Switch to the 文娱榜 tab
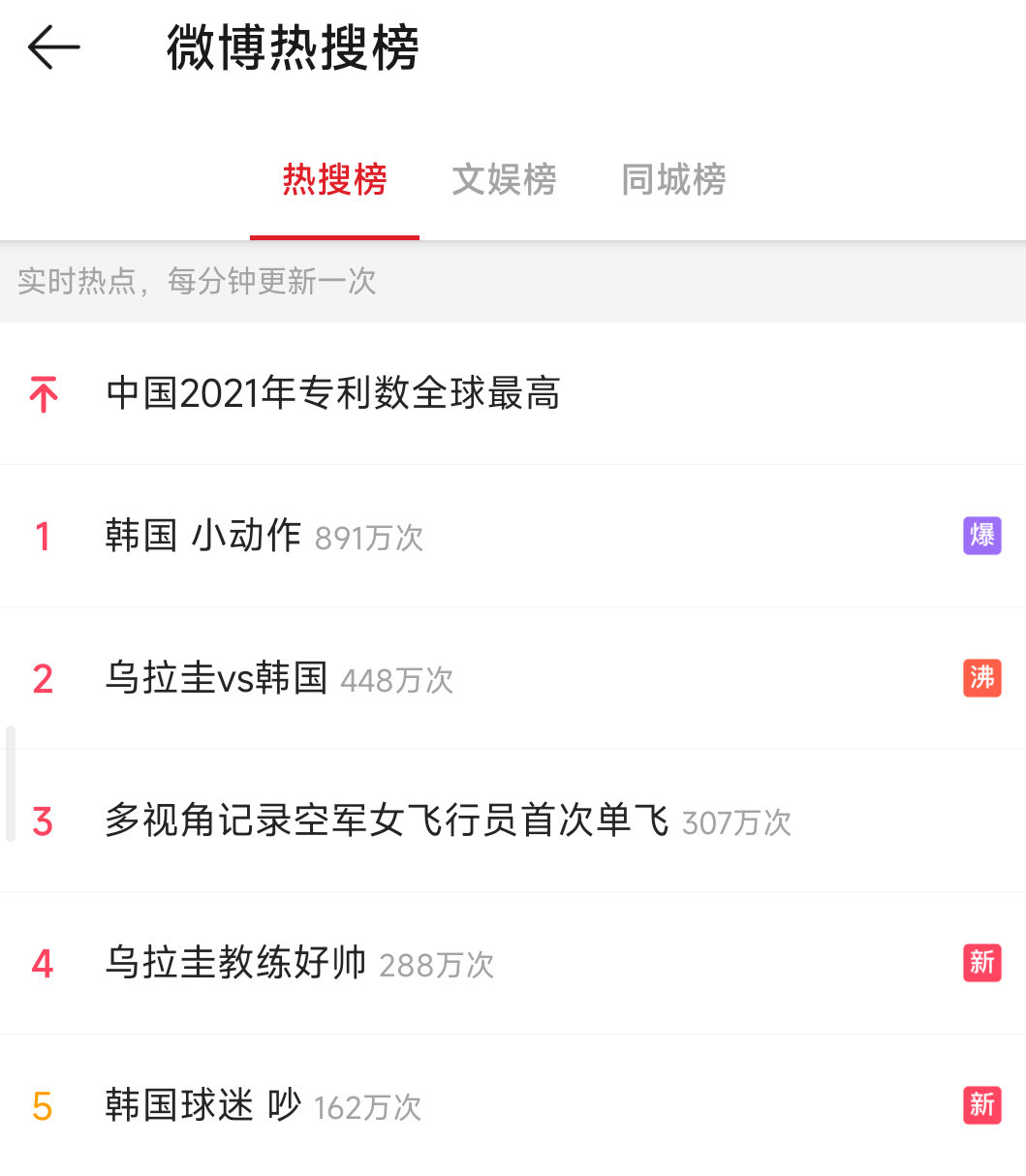Viewport: 1026px width, 1176px height. tap(504, 180)
